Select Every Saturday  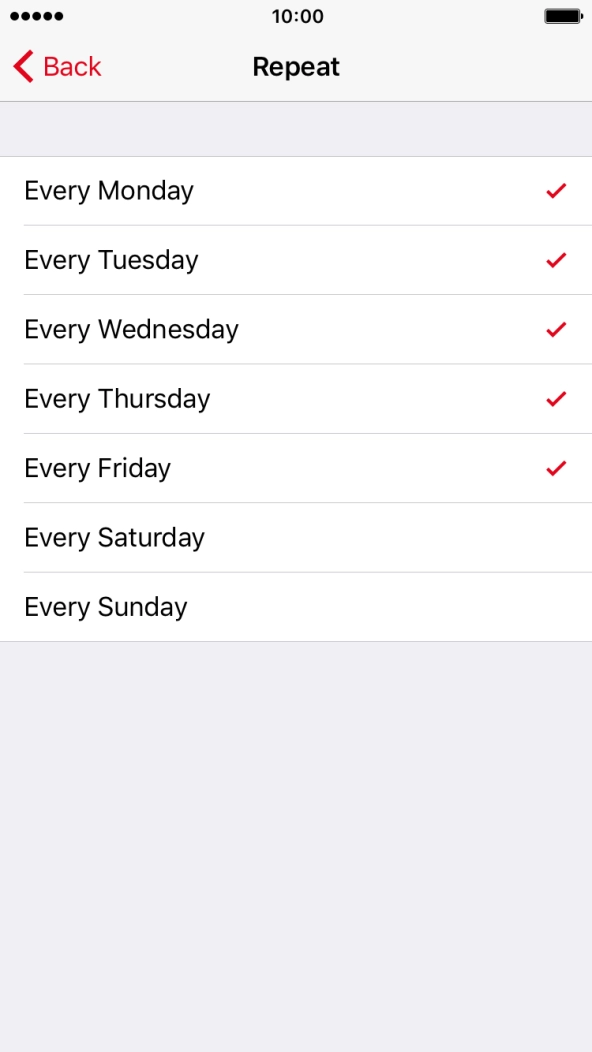(x=296, y=537)
